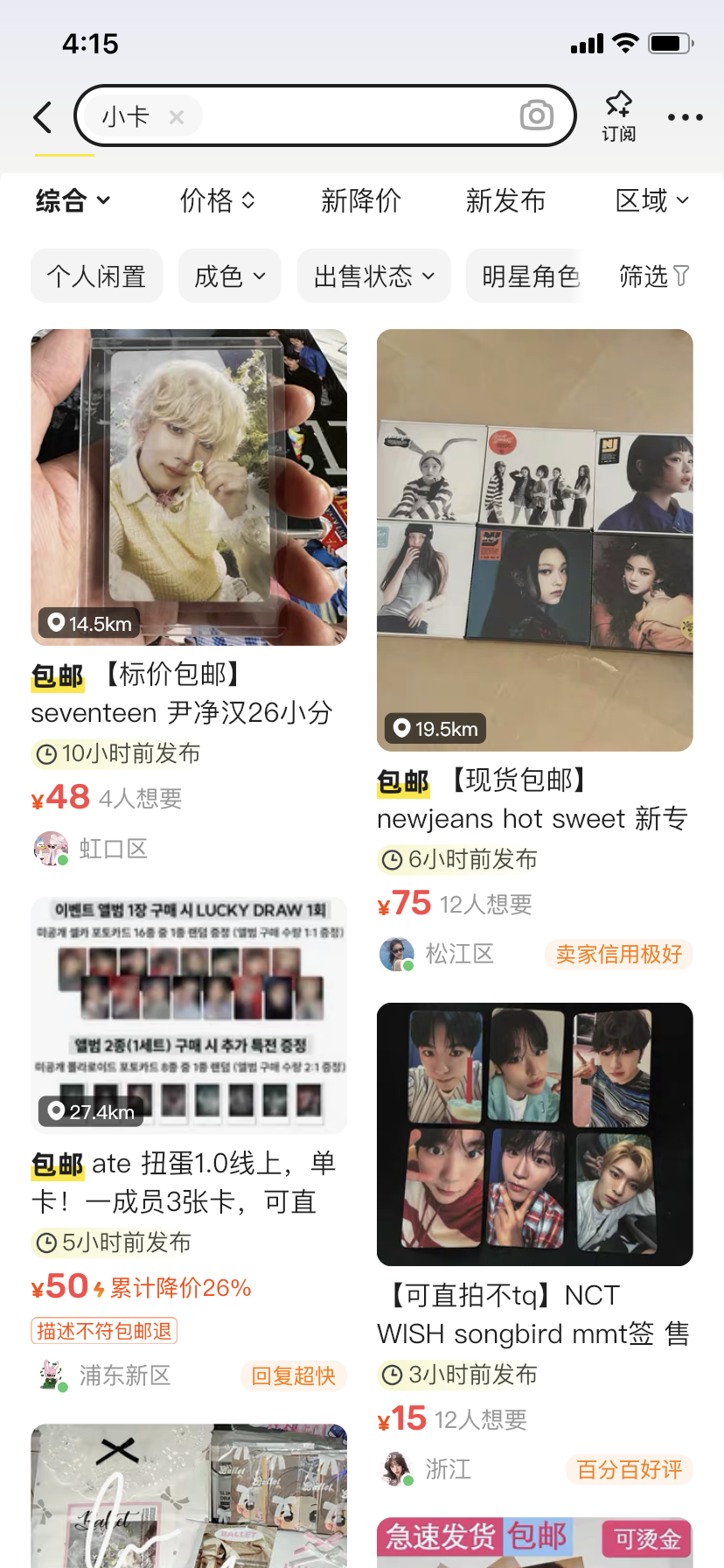Expand the 综合 sorting dropdown
This screenshot has height=1568, width=724.
click(x=73, y=200)
